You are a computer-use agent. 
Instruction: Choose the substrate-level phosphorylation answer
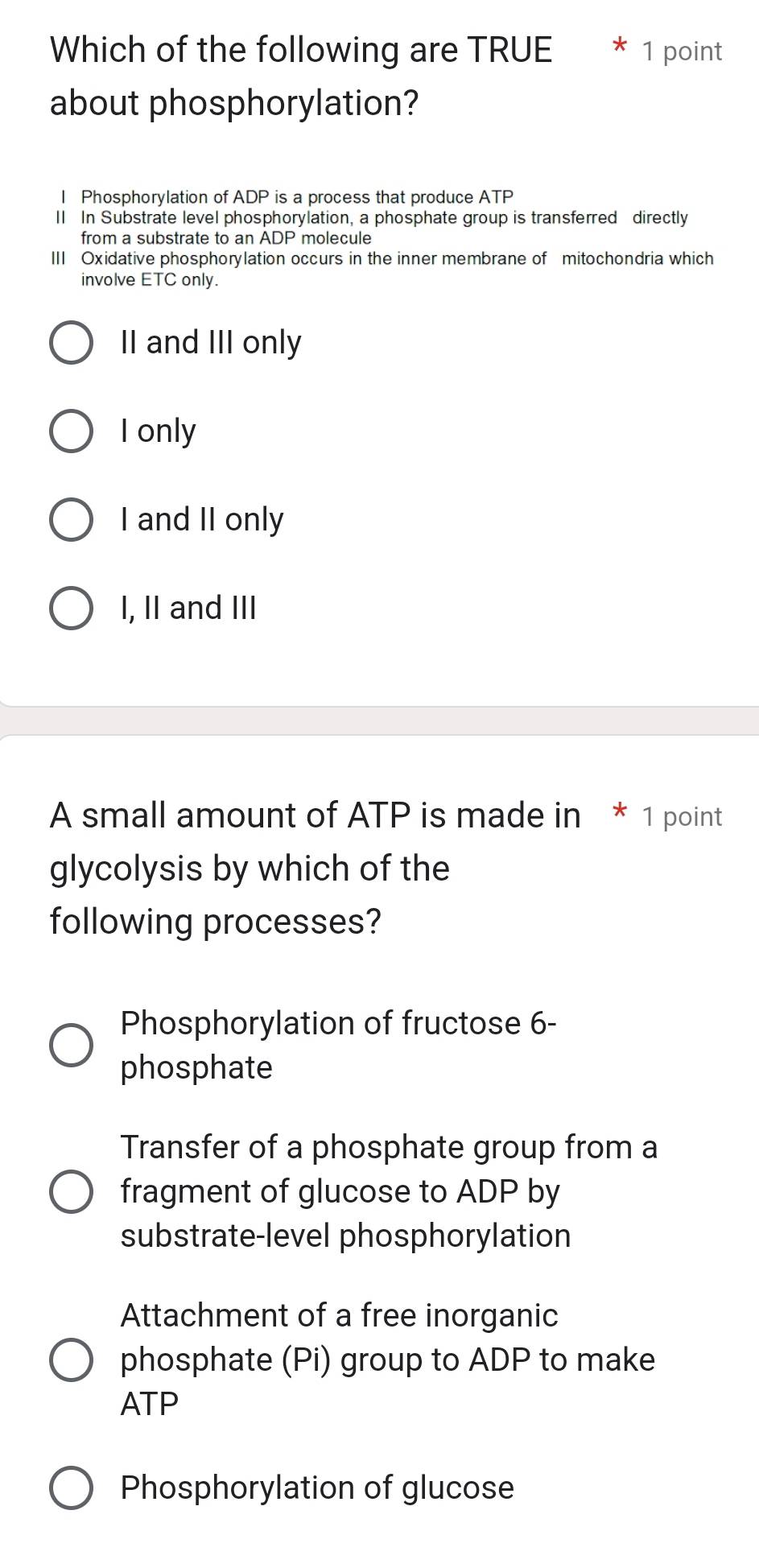tap(72, 1191)
